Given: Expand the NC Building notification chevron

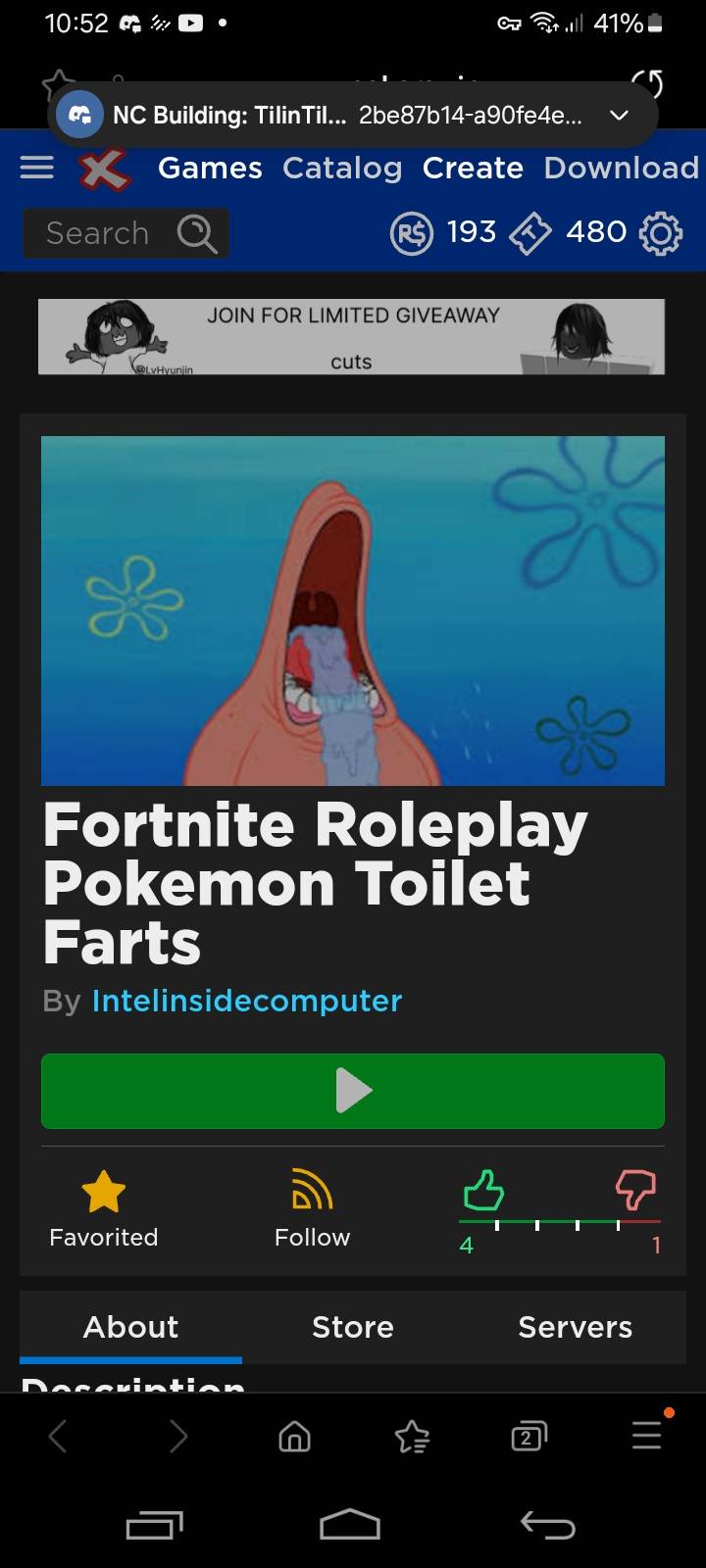Looking at the screenshot, I should (619, 116).
